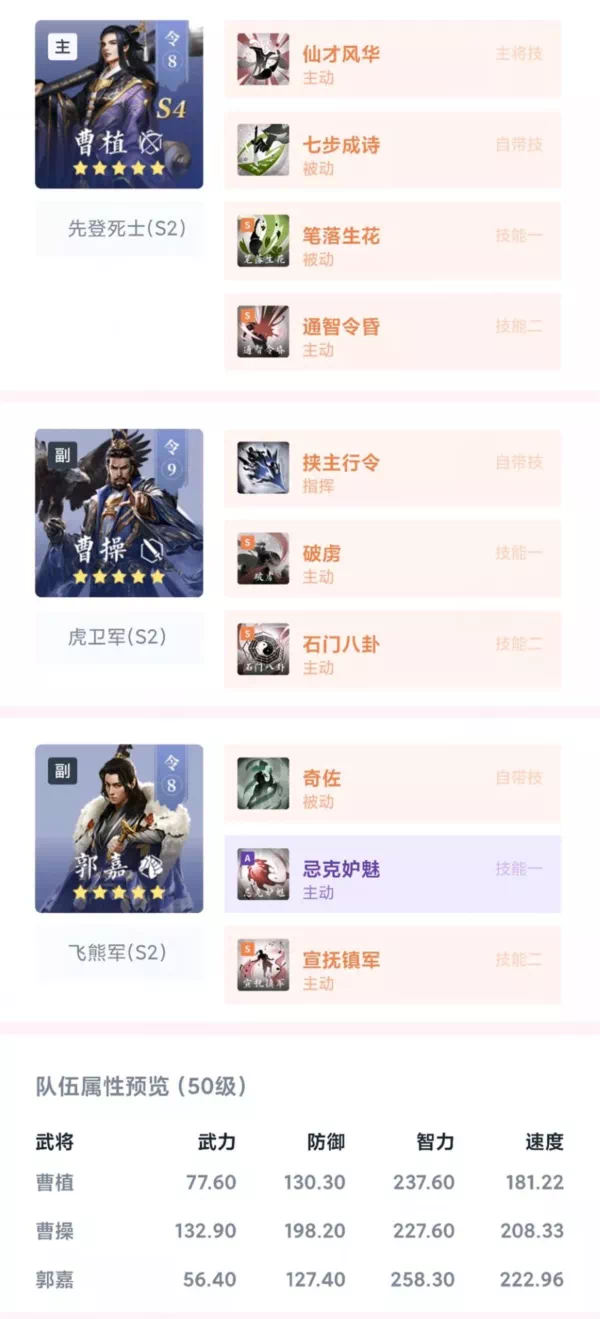
Task: View the 忌克妒魅 skill details
Action: coord(392,874)
